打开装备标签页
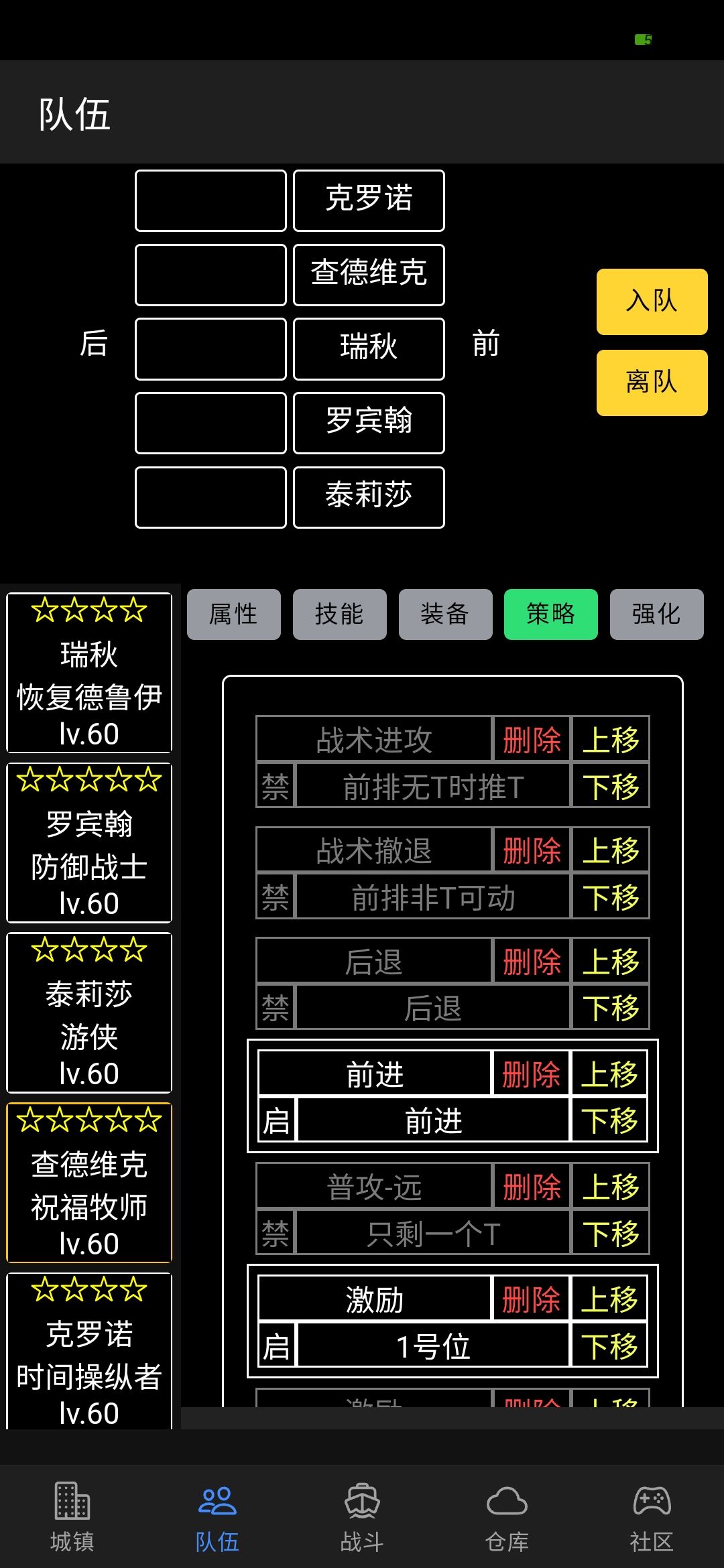Image resolution: width=724 pixels, height=1568 pixels. pos(445,614)
